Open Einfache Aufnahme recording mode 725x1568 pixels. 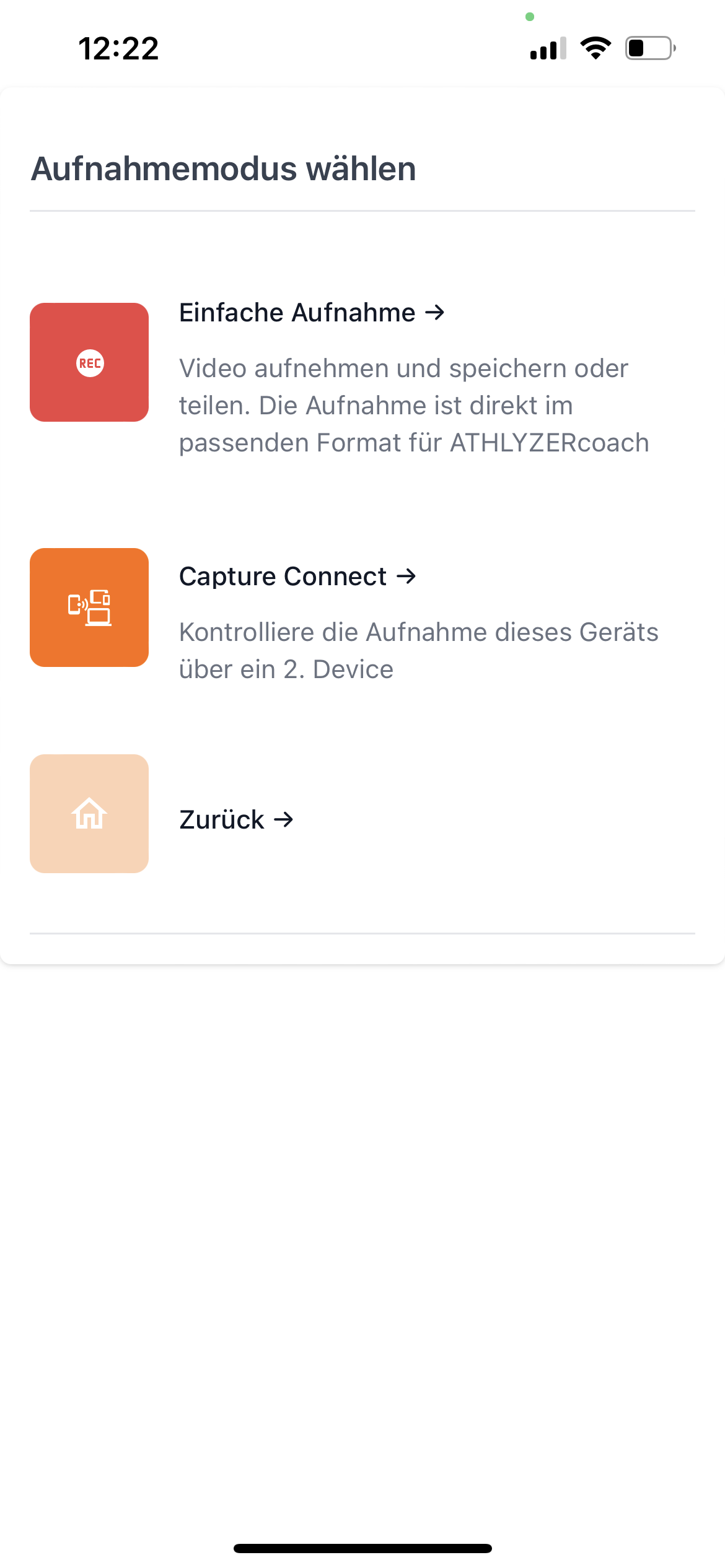[312, 313]
